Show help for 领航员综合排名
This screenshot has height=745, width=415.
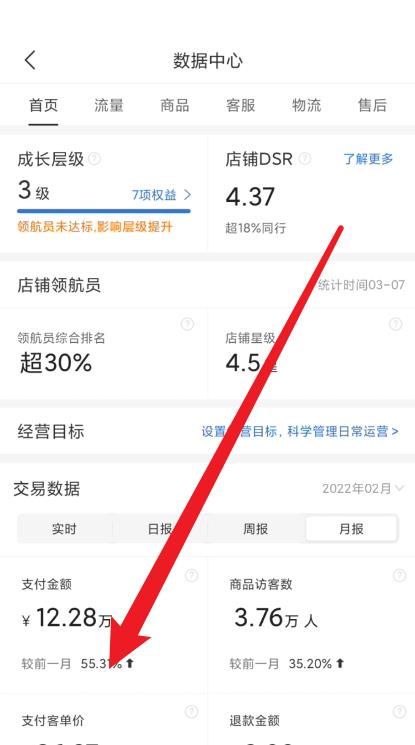[187, 324]
